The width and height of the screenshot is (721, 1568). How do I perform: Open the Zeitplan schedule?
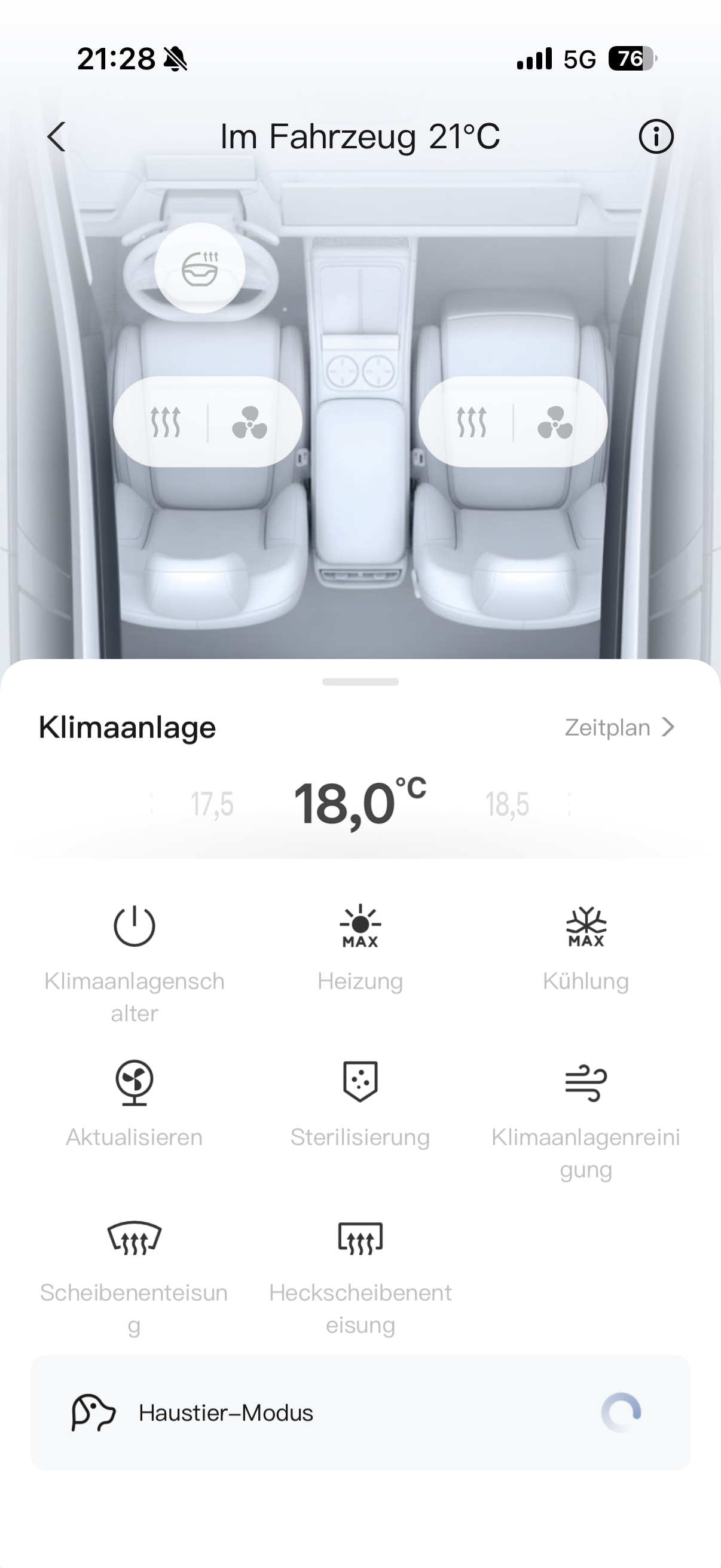pyautogui.click(x=619, y=727)
